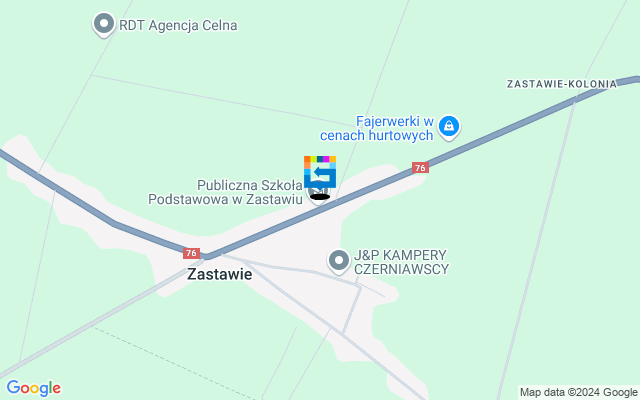Tap the colorful arrow marker at the map center
640x400 pixels.
coord(320,172)
